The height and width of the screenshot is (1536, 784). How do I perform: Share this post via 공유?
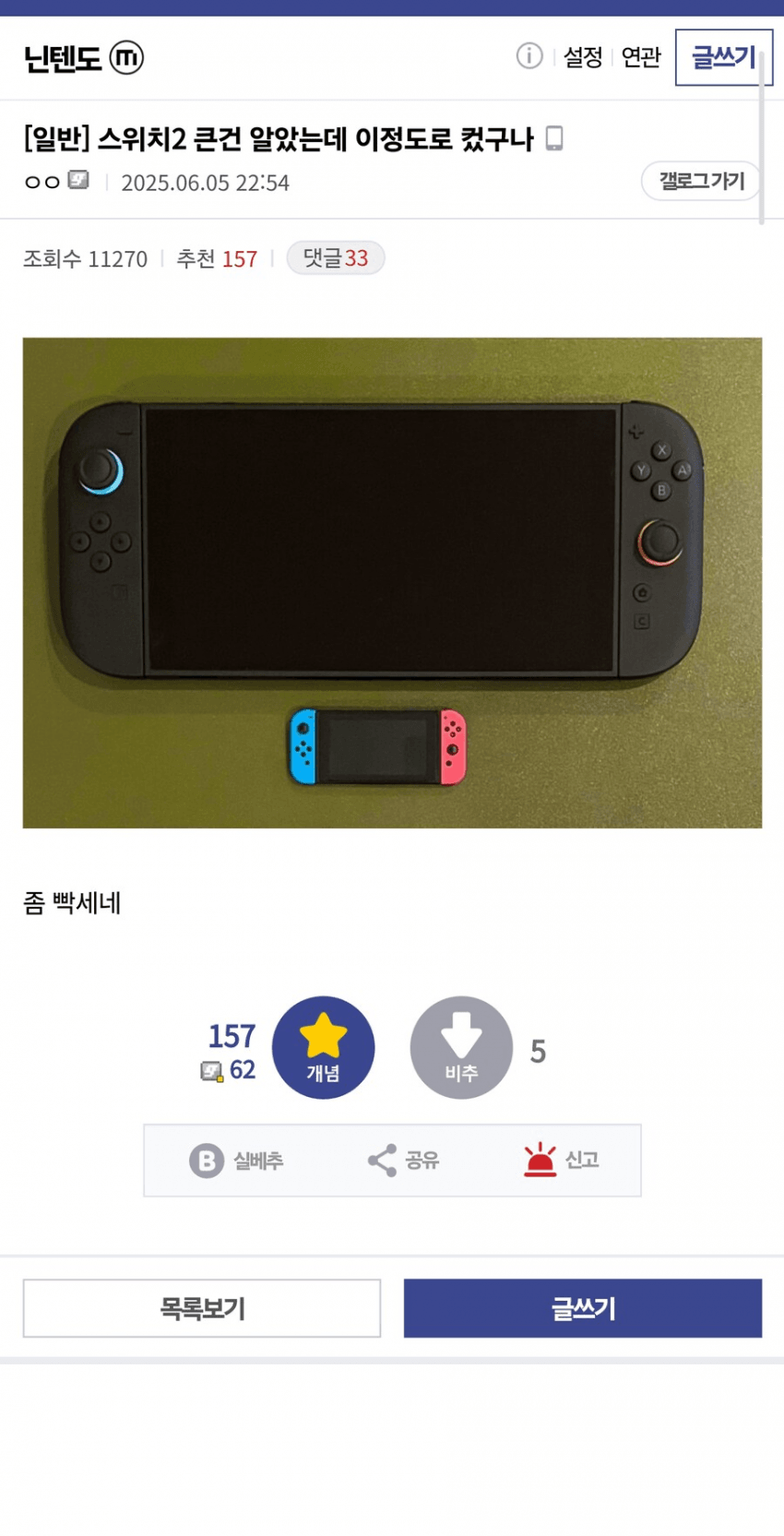[x=403, y=1160]
